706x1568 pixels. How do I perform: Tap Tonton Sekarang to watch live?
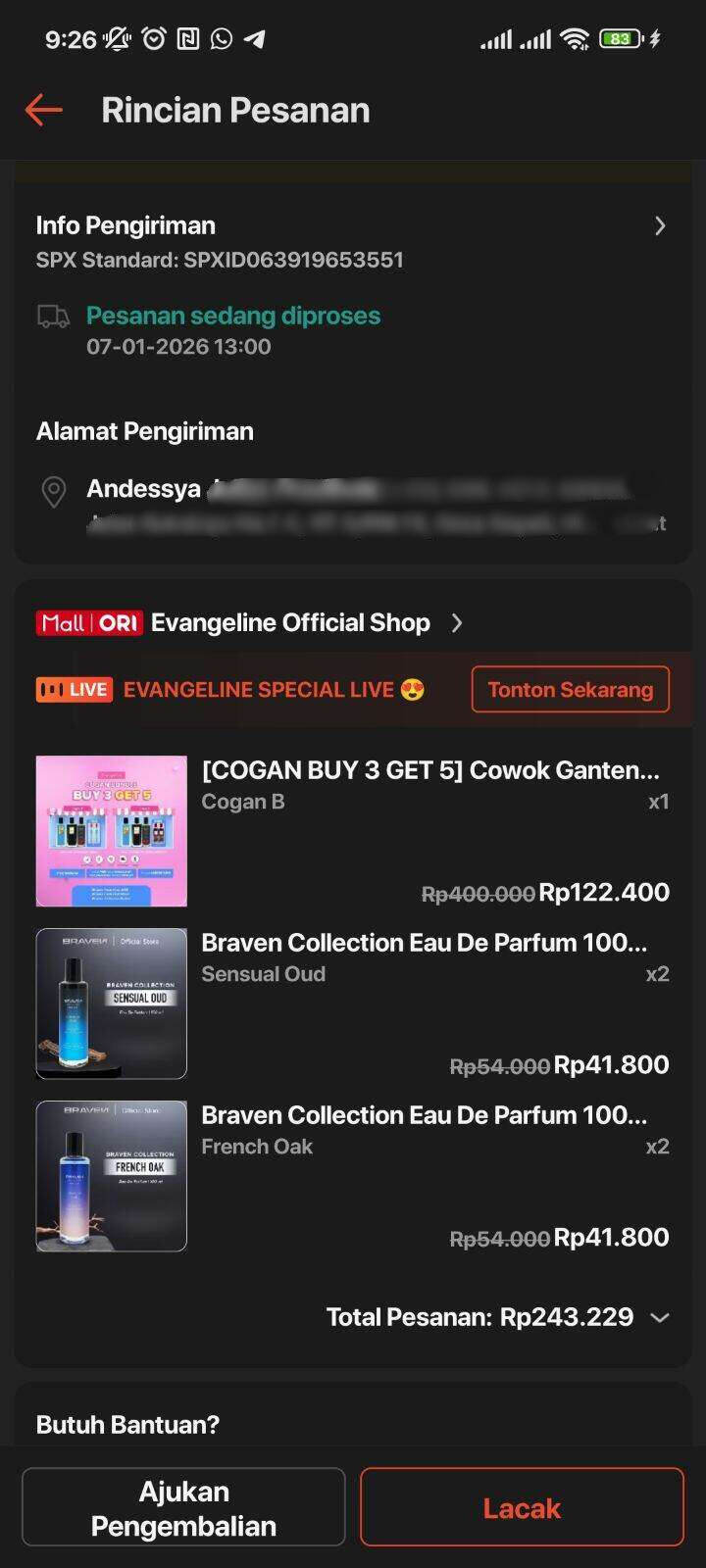(x=570, y=690)
